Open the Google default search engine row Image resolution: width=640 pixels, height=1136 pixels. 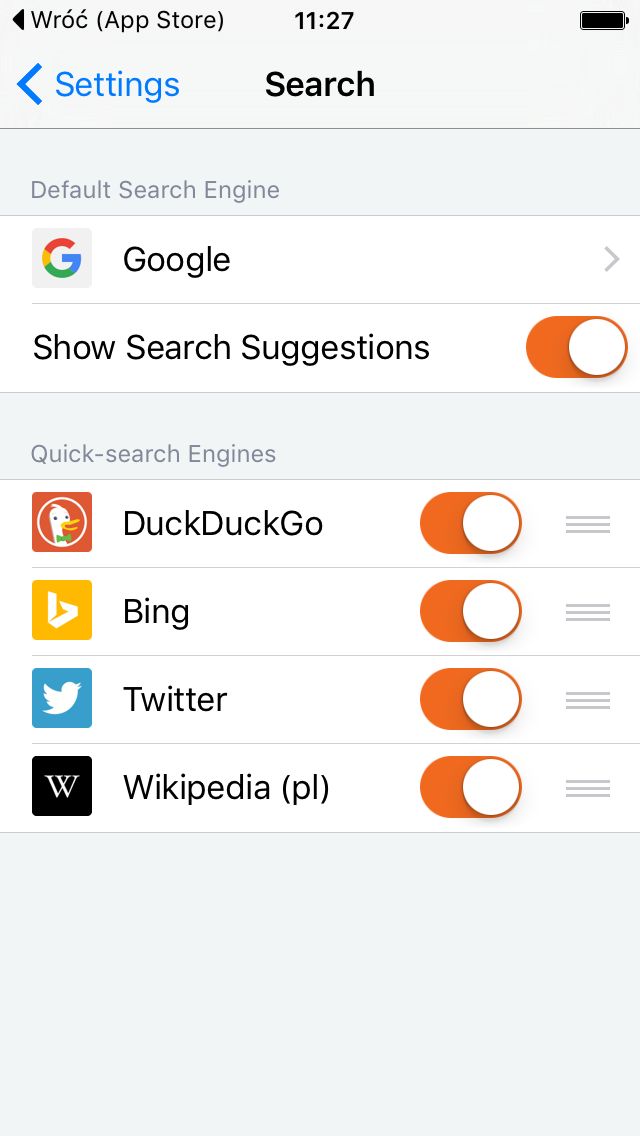point(320,259)
